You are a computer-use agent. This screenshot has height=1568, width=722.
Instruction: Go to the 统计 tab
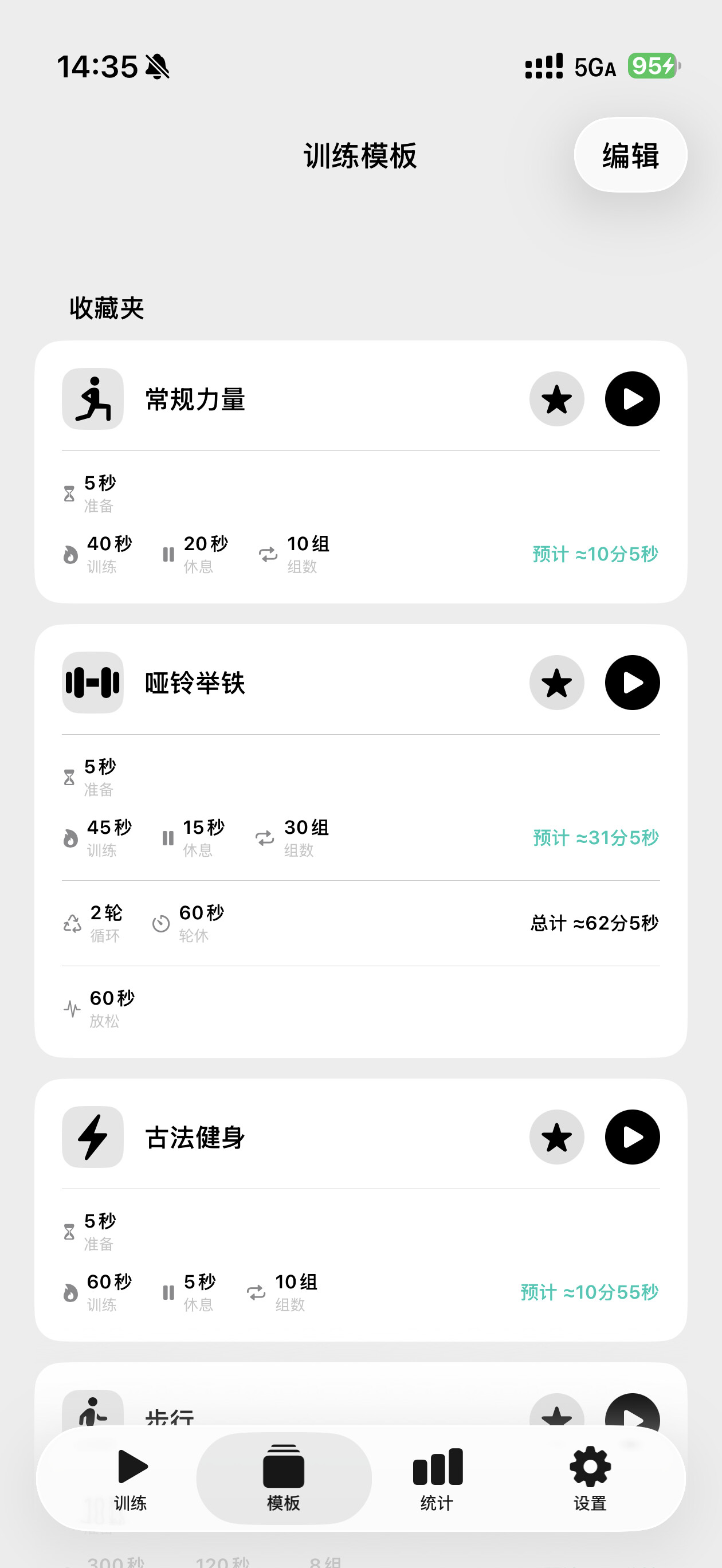click(x=437, y=1479)
